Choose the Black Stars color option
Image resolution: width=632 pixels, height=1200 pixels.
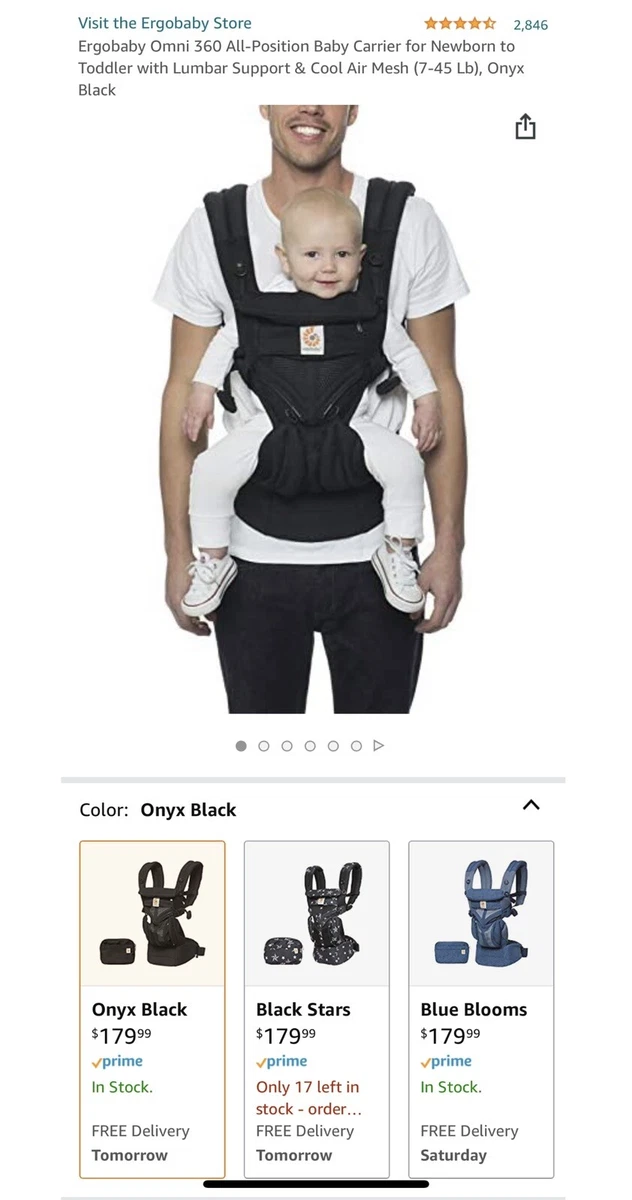point(316,1009)
